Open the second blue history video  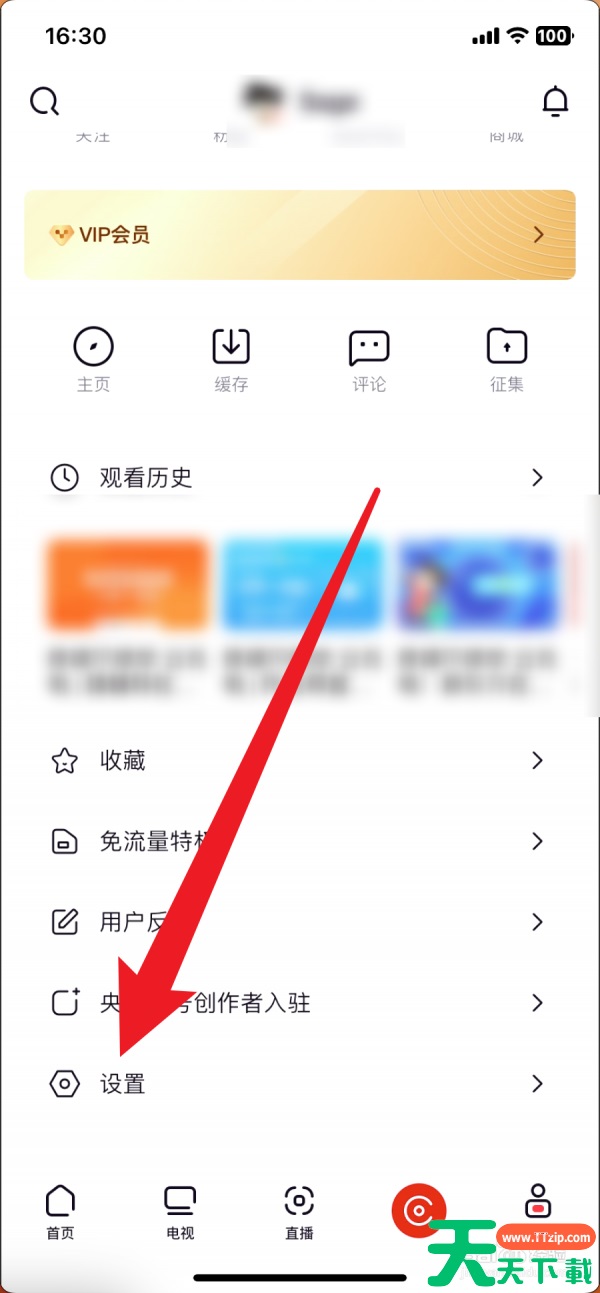[x=302, y=586]
